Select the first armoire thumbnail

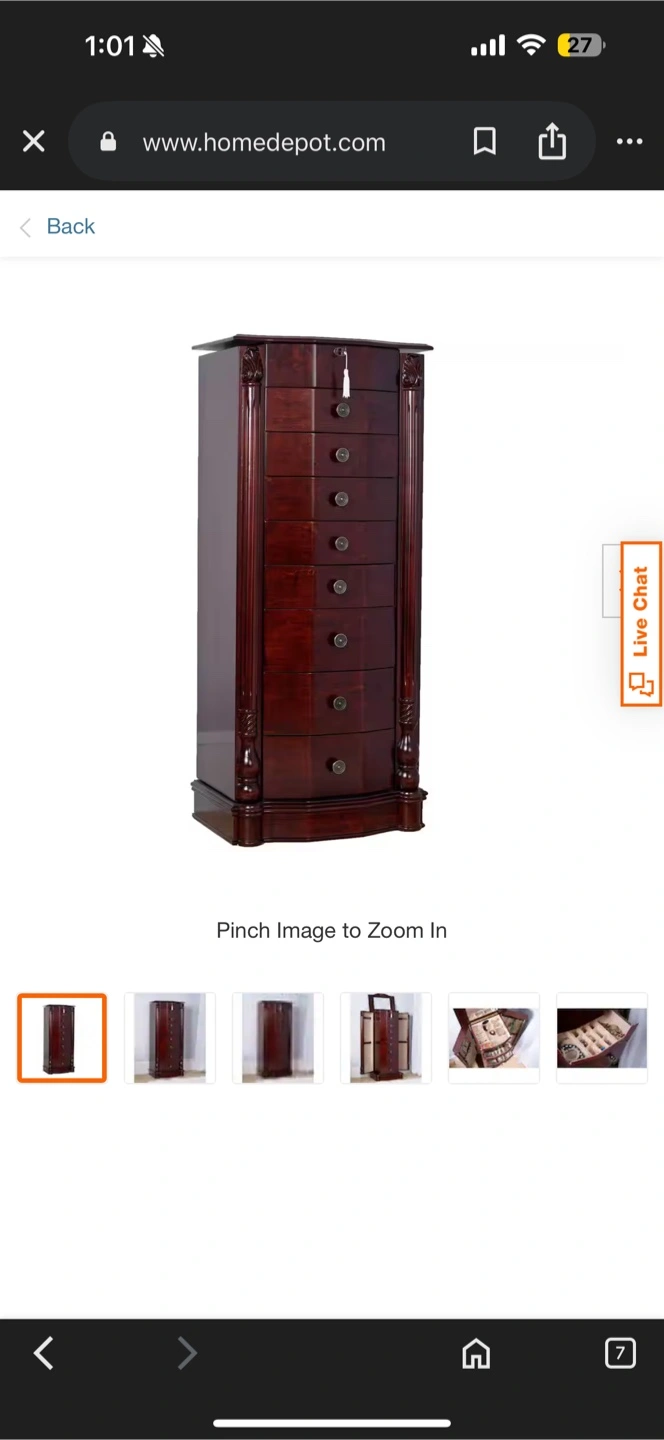[x=62, y=1038]
